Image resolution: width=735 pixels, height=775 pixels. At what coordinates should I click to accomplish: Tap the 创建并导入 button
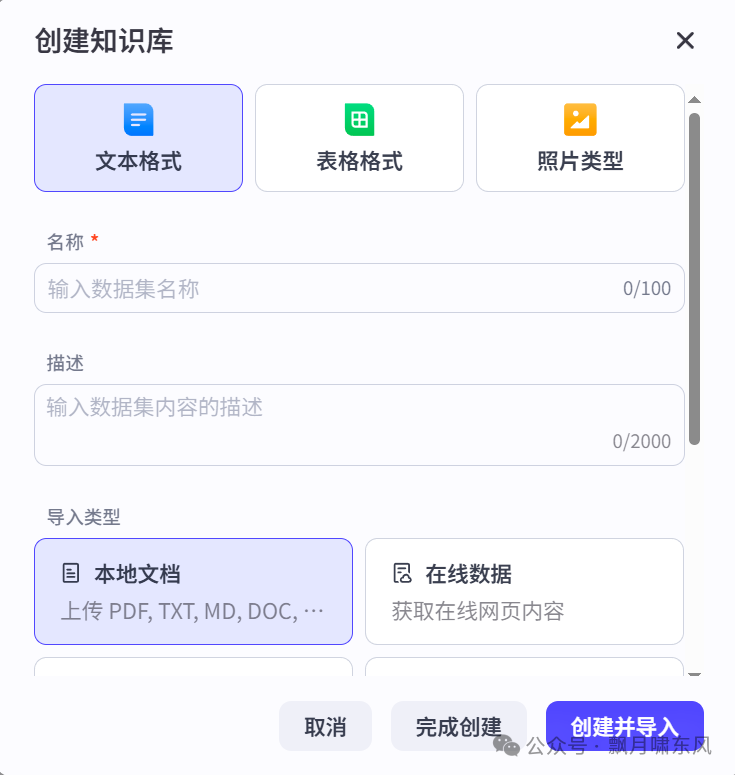624,727
